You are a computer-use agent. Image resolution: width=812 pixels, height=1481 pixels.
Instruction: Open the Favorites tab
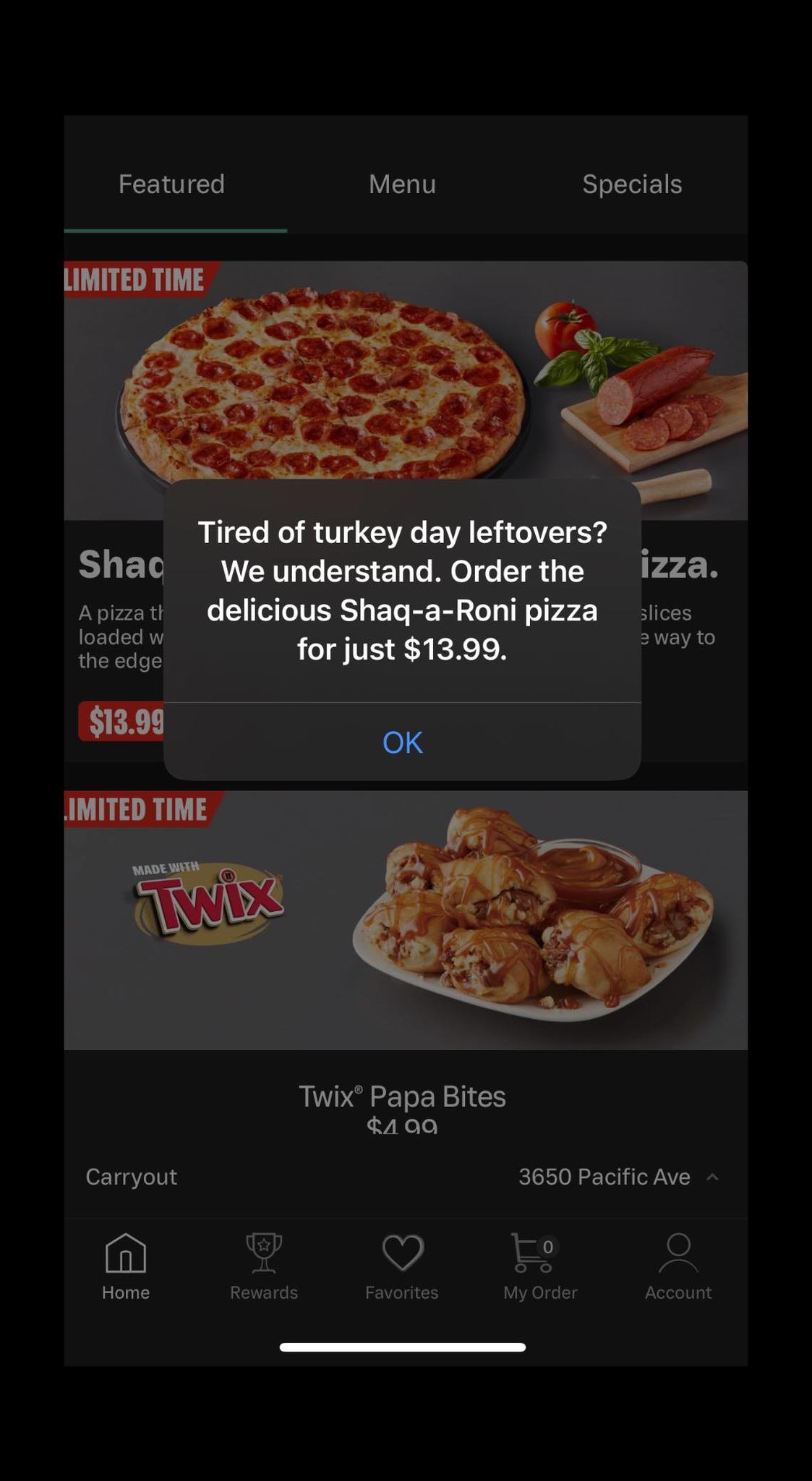point(402,1267)
